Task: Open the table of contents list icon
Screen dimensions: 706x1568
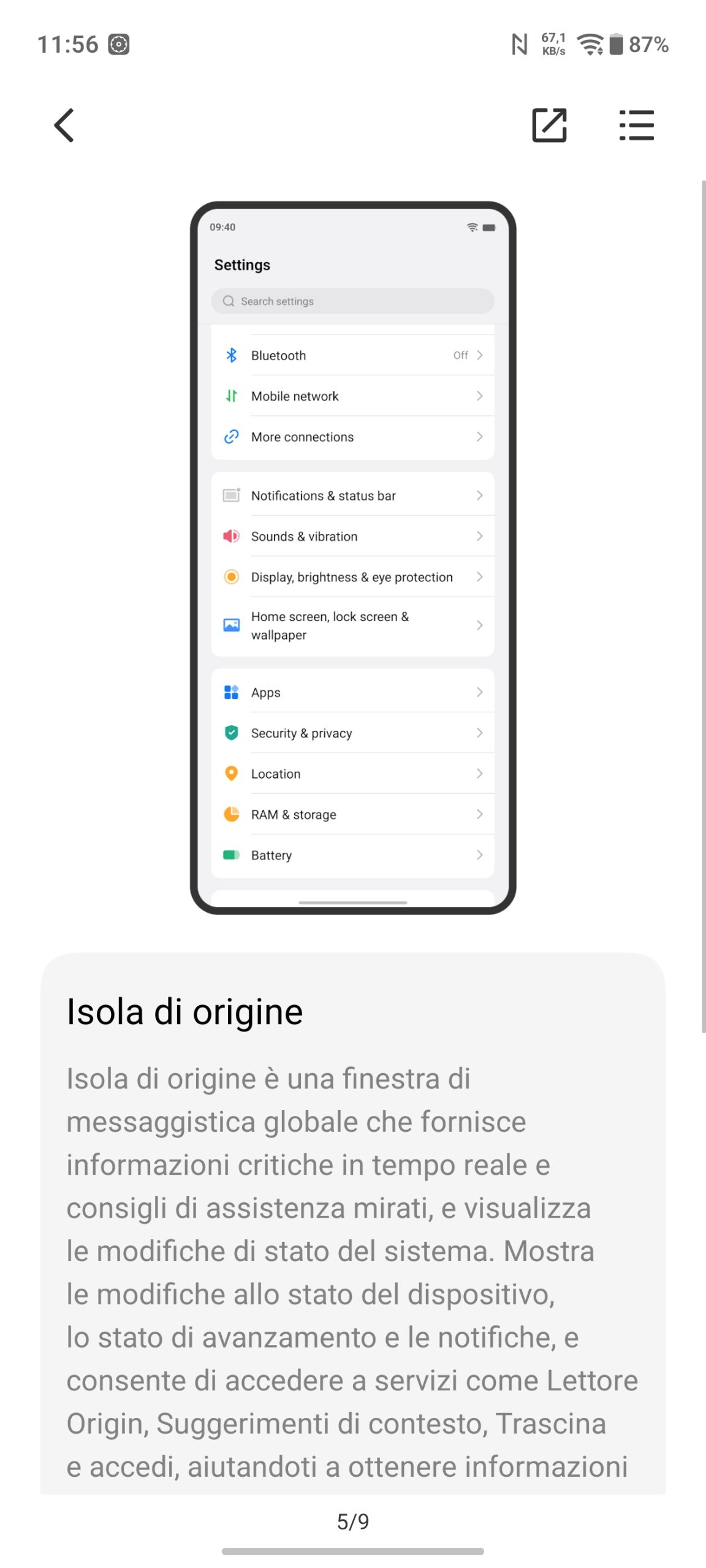Action: (x=636, y=126)
